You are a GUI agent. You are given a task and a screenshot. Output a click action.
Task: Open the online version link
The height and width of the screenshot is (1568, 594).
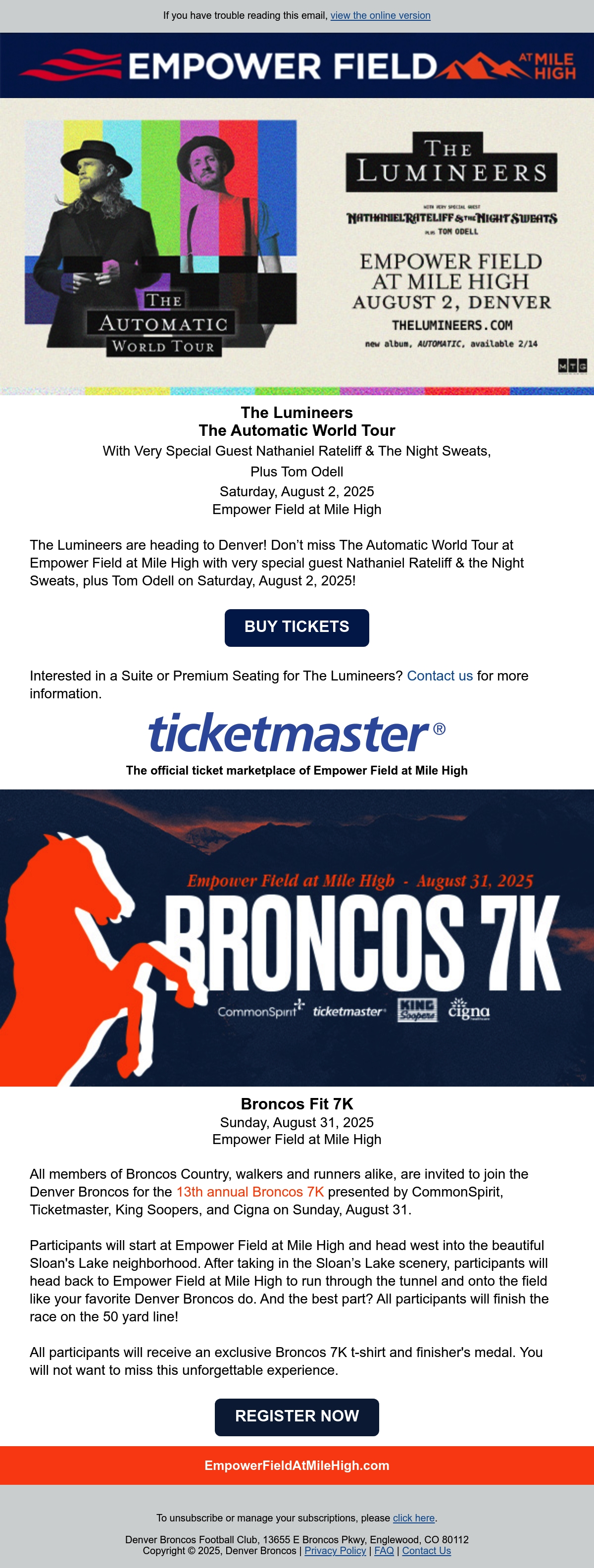click(380, 15)
